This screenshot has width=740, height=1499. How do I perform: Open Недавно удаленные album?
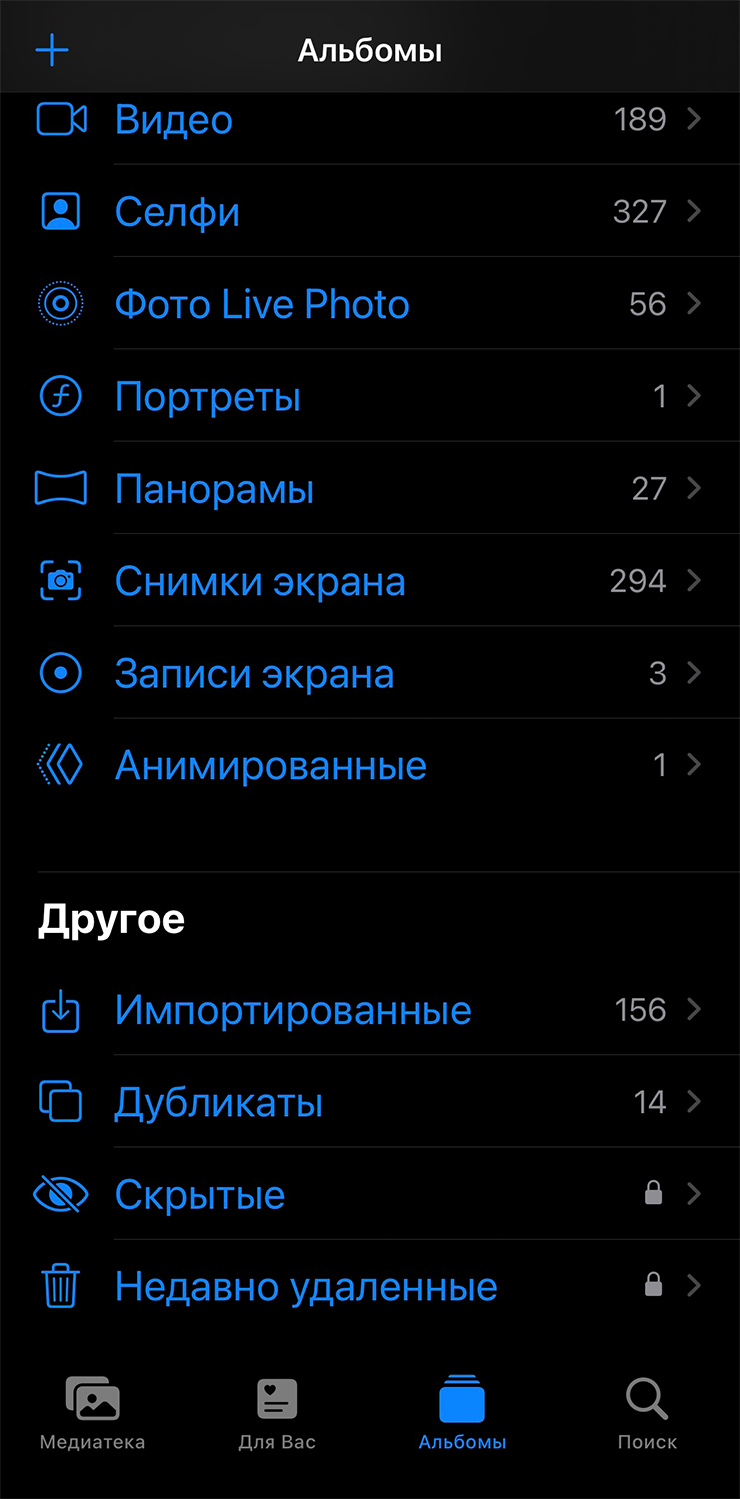(370, 1286)
